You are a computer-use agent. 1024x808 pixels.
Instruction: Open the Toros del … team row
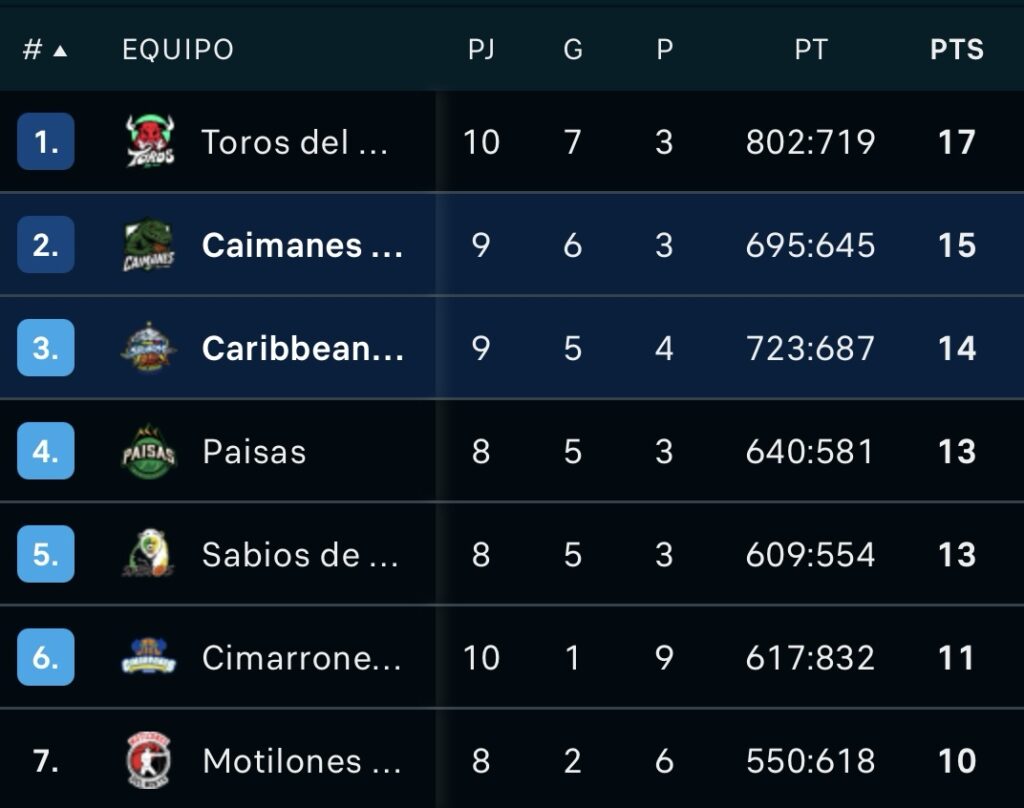click(294, 142)
